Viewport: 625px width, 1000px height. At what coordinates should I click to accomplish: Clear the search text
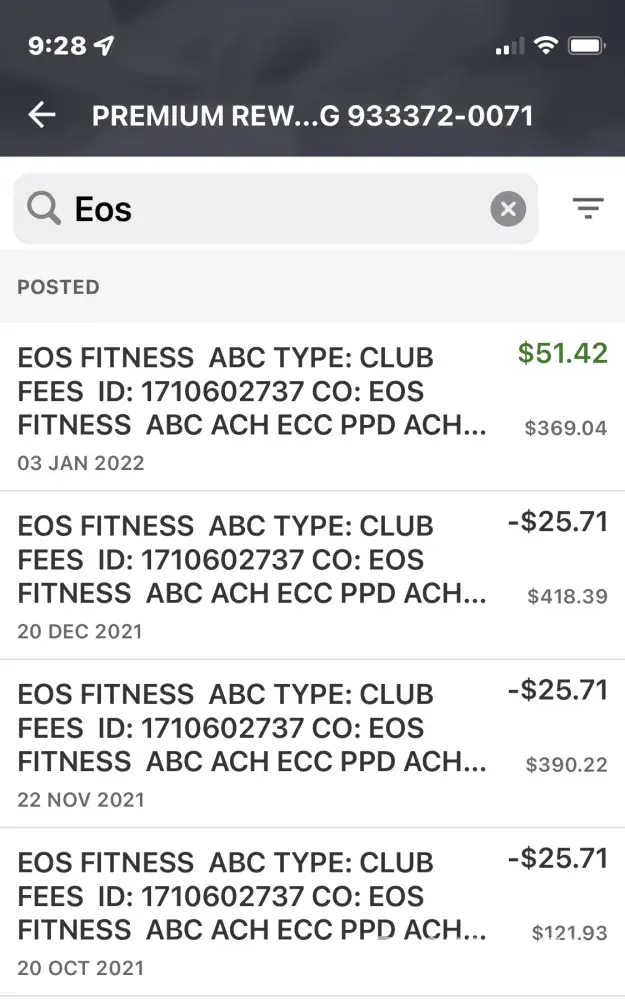508,209
